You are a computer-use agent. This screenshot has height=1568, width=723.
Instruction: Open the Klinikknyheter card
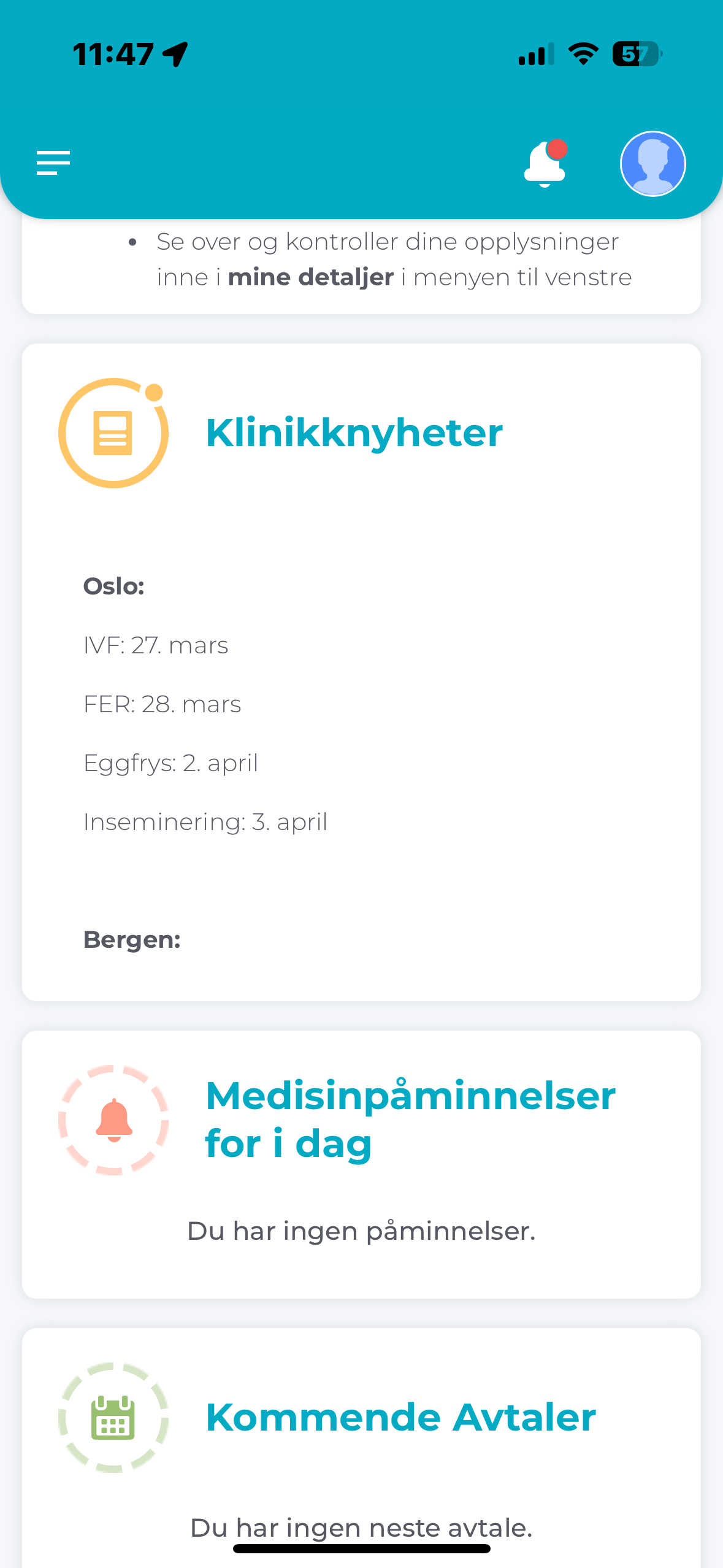pos(354,433)
